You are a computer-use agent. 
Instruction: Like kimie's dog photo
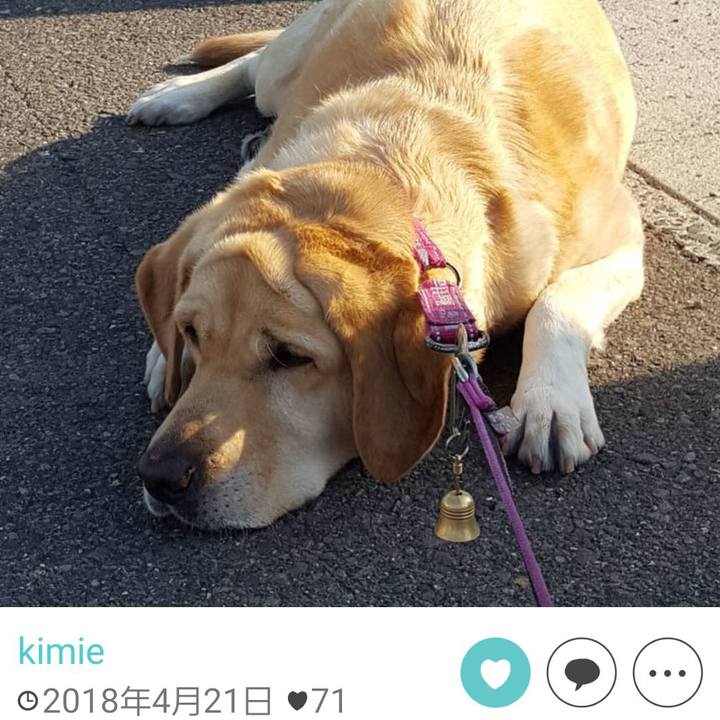click(495, 672)
